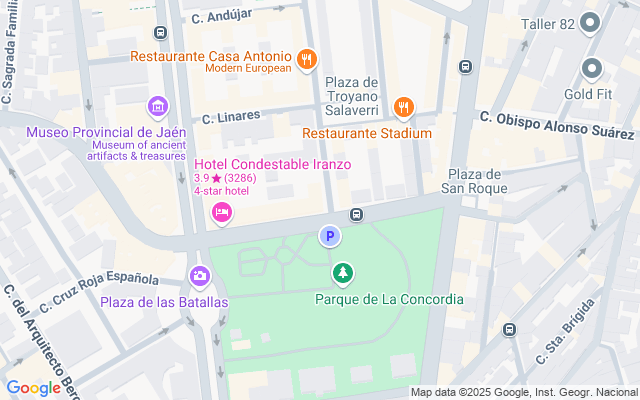Tap Plaza de las Batallas camera marker
640x400 pixels.
200,275
